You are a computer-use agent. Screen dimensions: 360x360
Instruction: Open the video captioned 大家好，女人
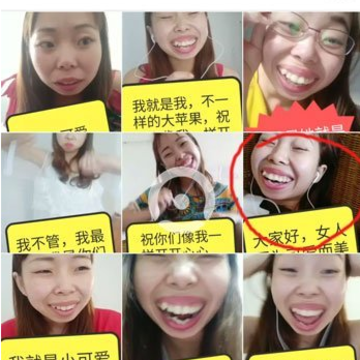point(302,192)
